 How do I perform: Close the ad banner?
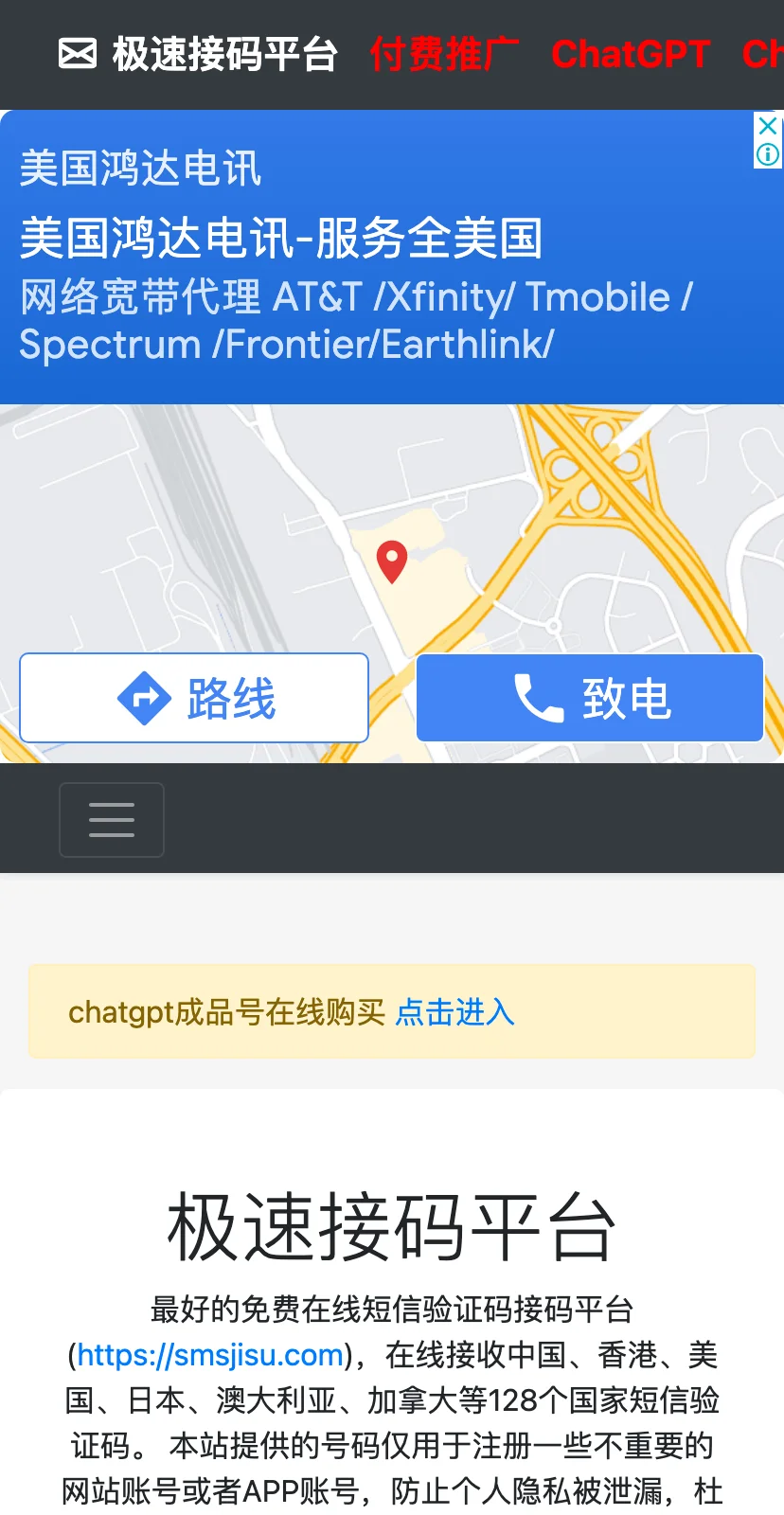point(768,126)
